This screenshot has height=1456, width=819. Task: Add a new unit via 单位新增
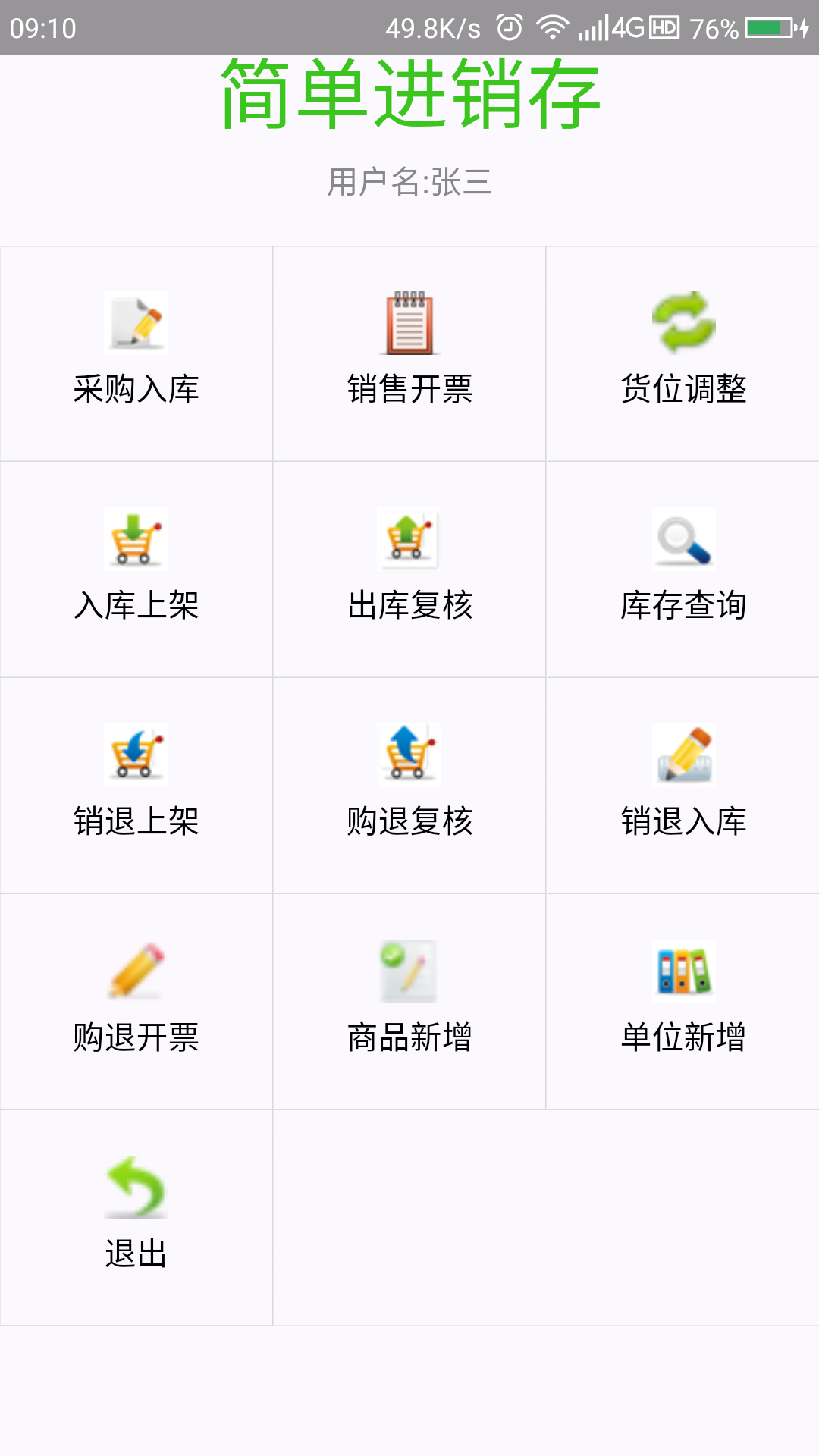[682, 1002]
